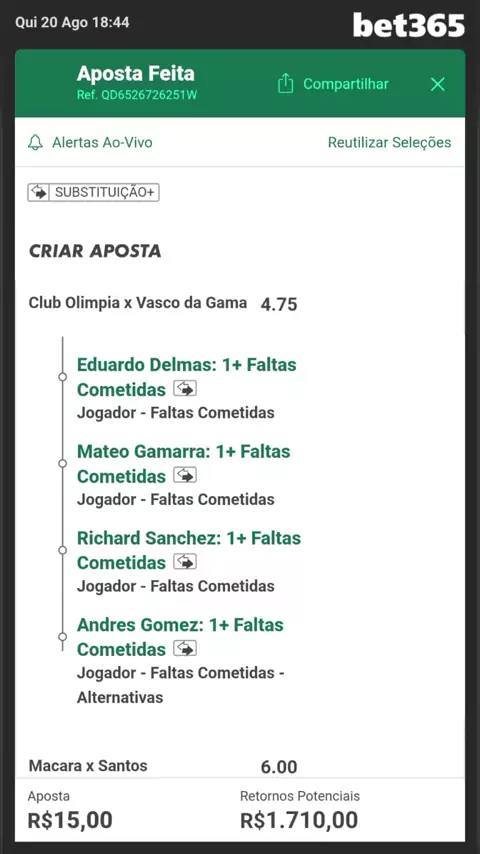Close the Aposta Feita receipt

coord(438,84)
